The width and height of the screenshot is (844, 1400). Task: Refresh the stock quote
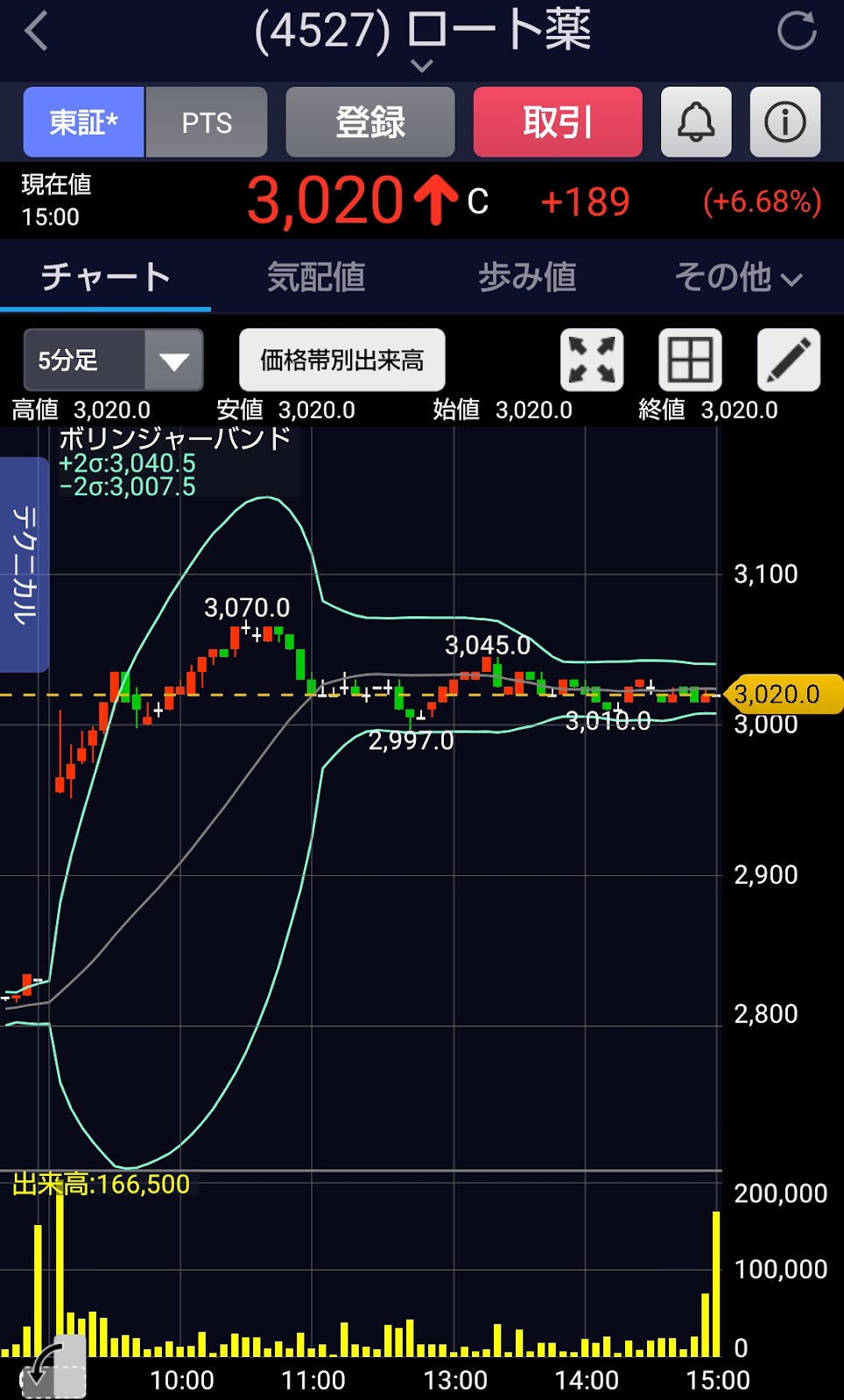(797, 31)
